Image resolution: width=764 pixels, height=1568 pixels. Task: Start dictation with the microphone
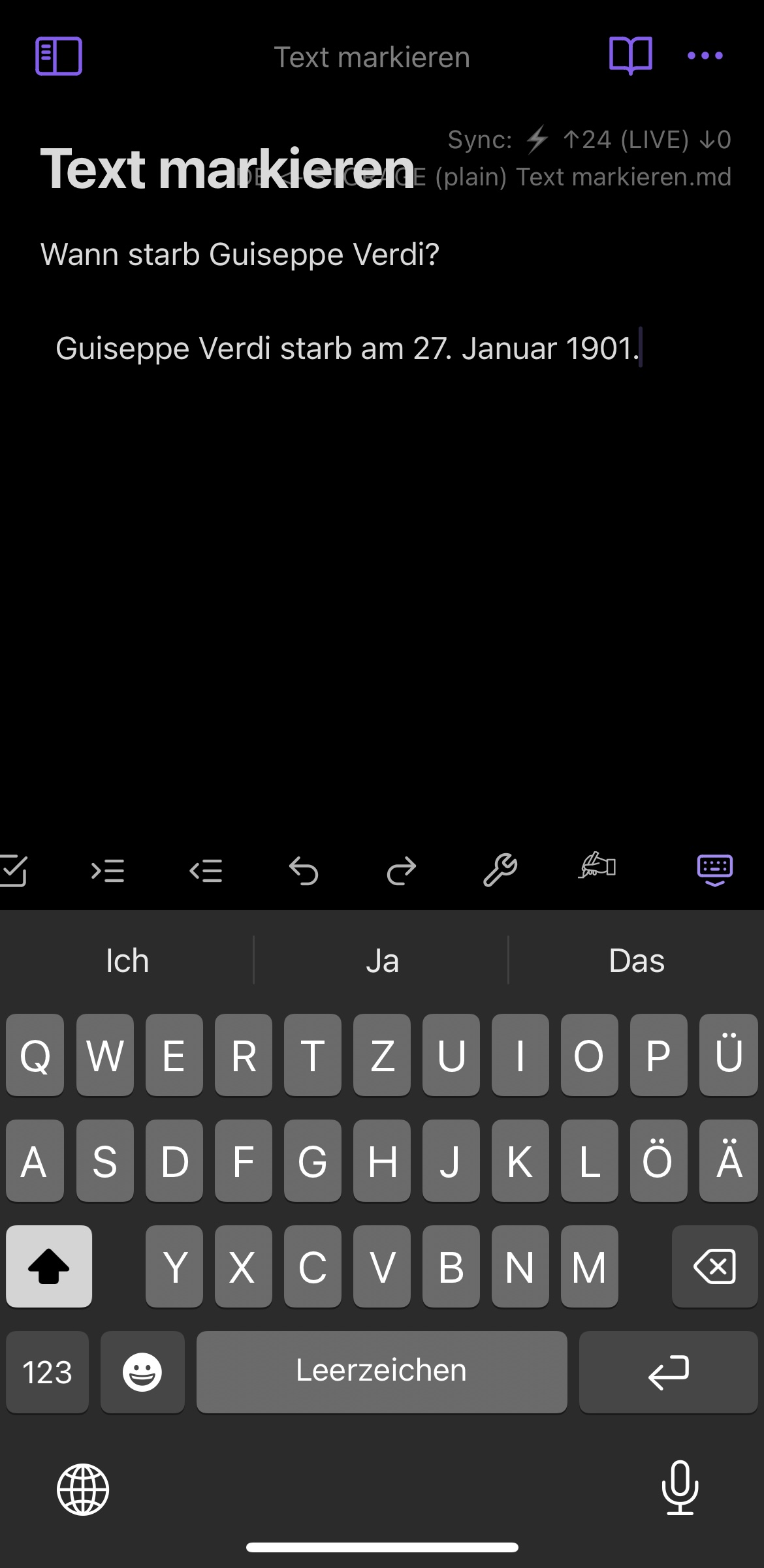680,1488
